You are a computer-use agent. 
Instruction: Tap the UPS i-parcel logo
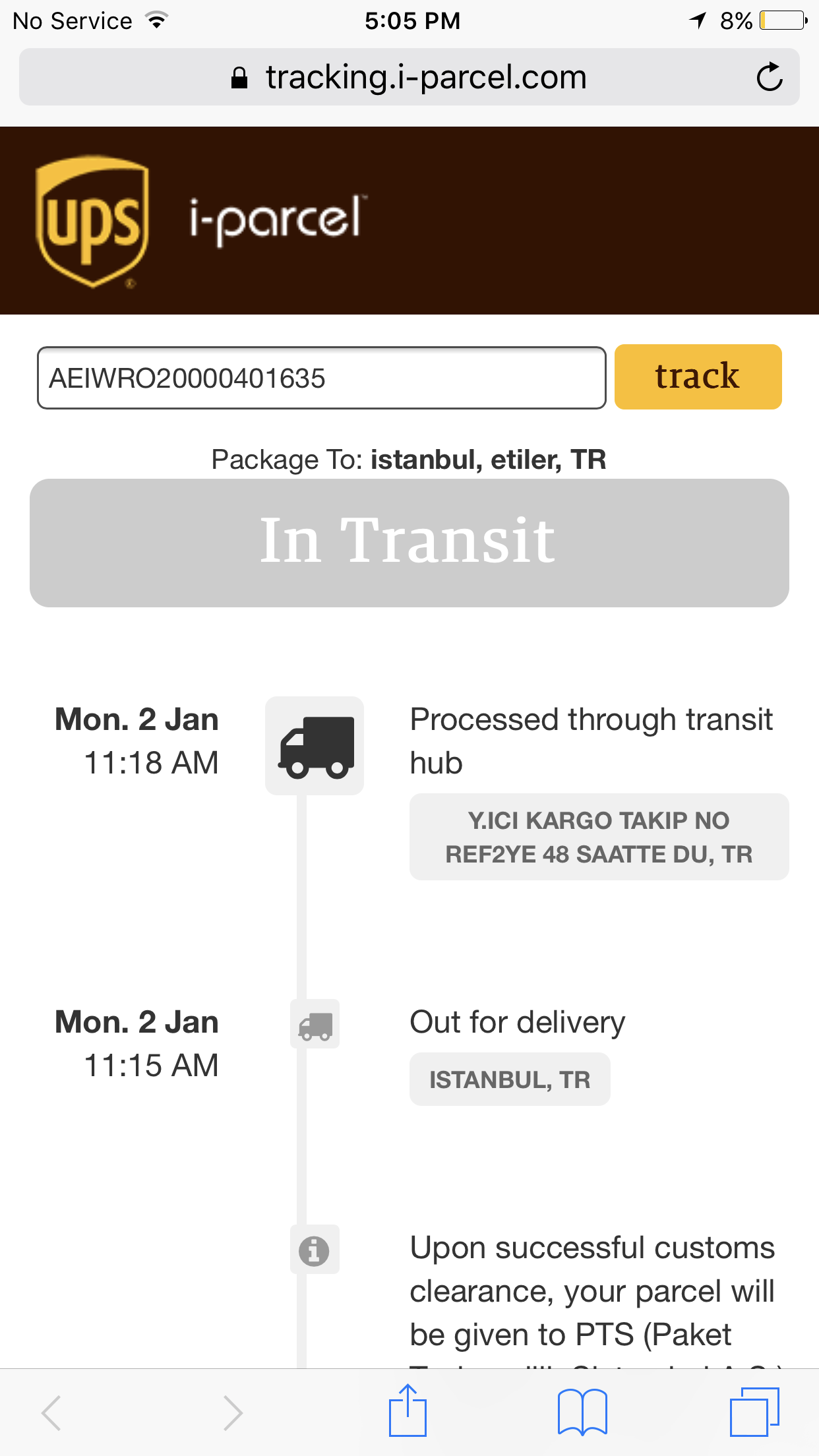[199, 221]
